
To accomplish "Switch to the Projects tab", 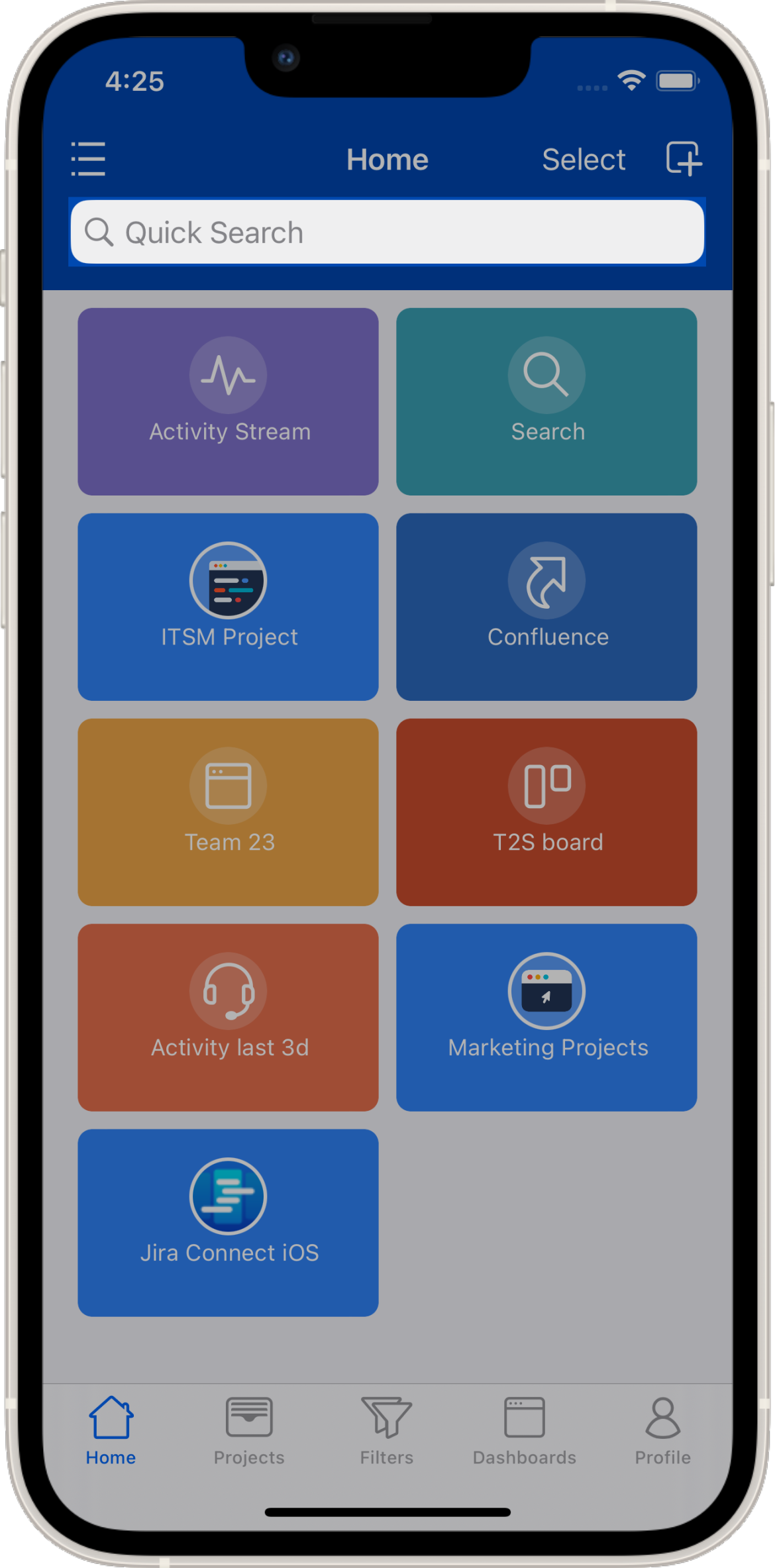I will coord(249,1430).
